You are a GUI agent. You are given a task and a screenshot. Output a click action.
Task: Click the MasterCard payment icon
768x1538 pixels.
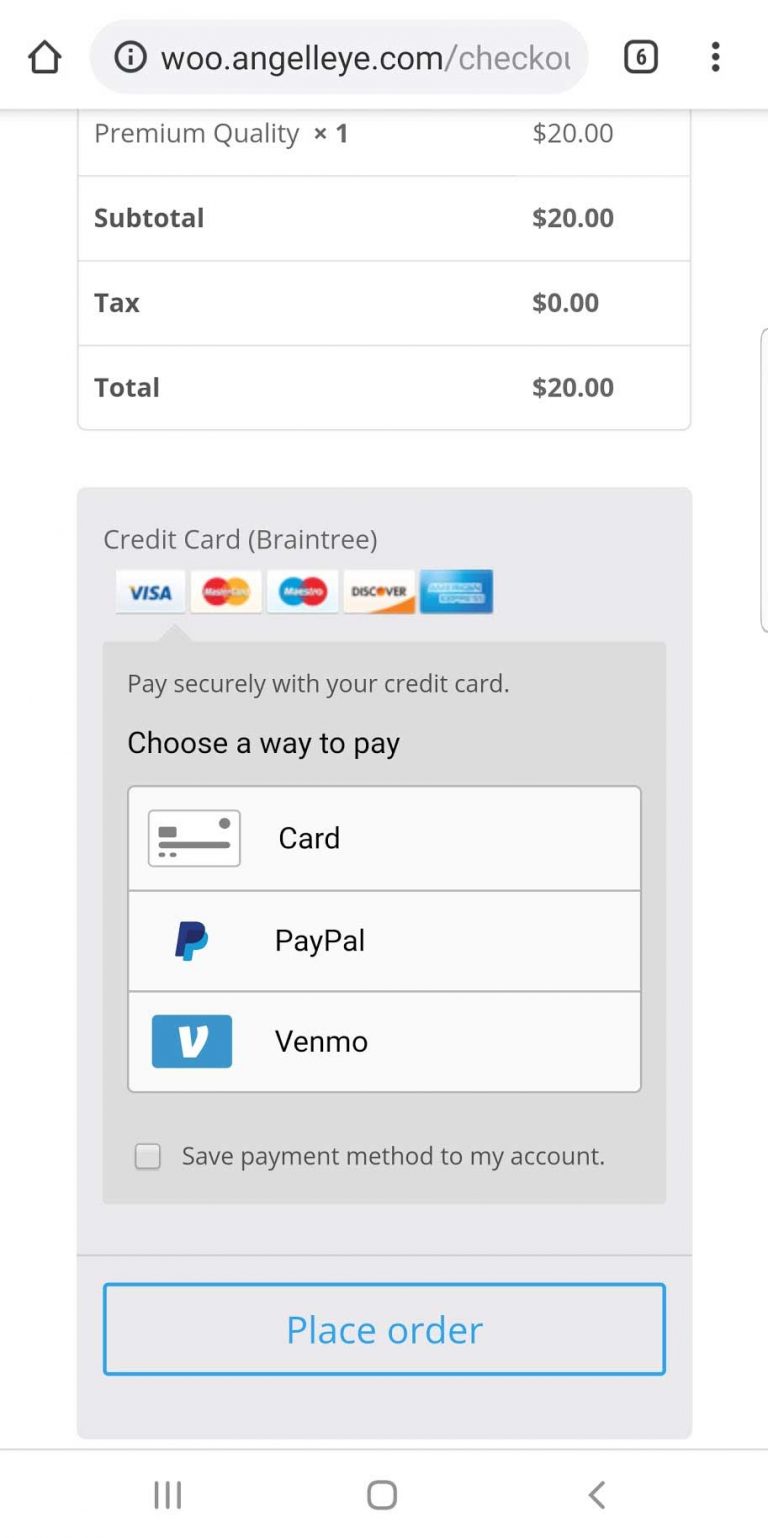pos(226,591)
